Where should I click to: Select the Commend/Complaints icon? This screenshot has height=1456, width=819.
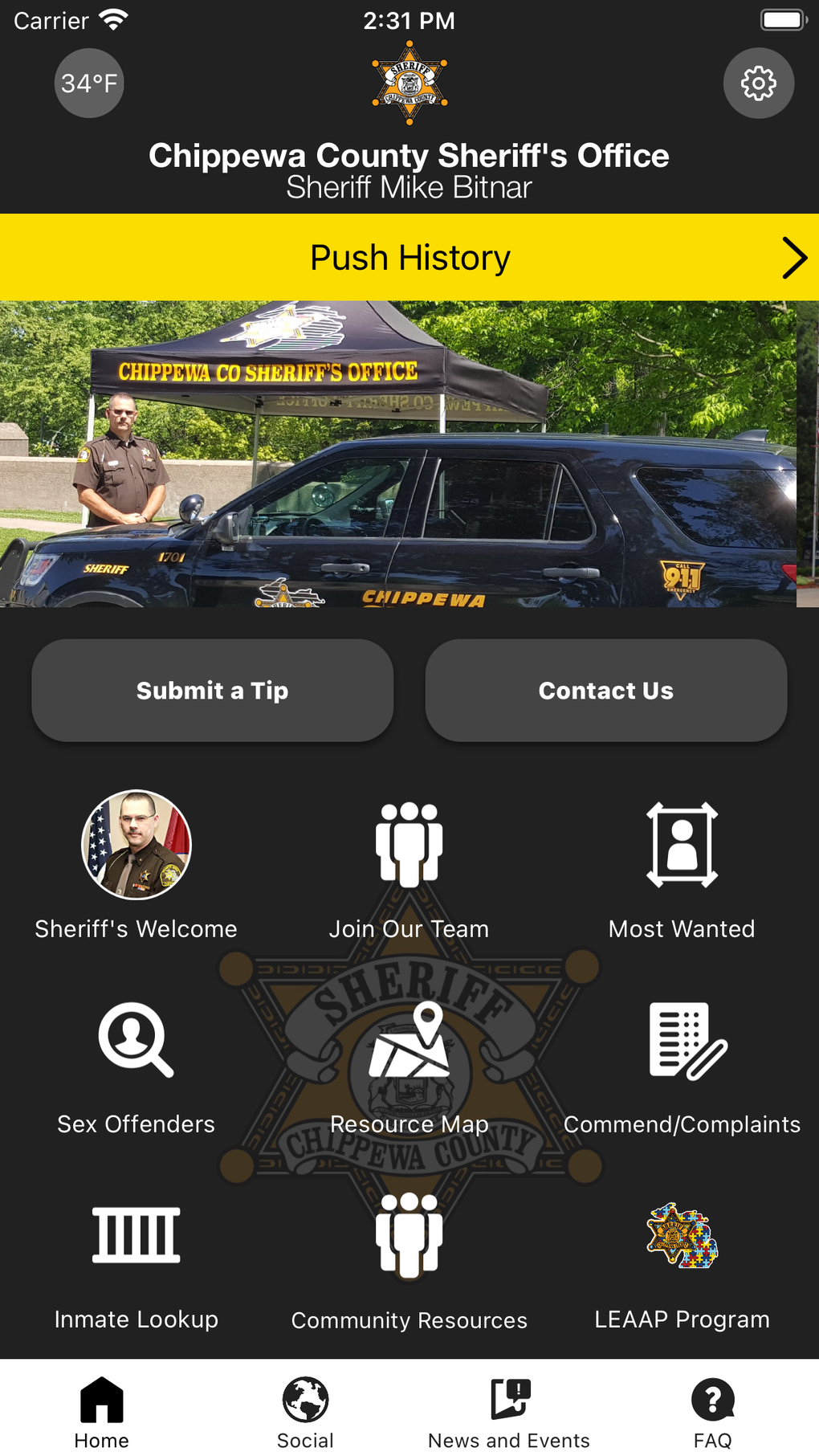(682, 1046)
